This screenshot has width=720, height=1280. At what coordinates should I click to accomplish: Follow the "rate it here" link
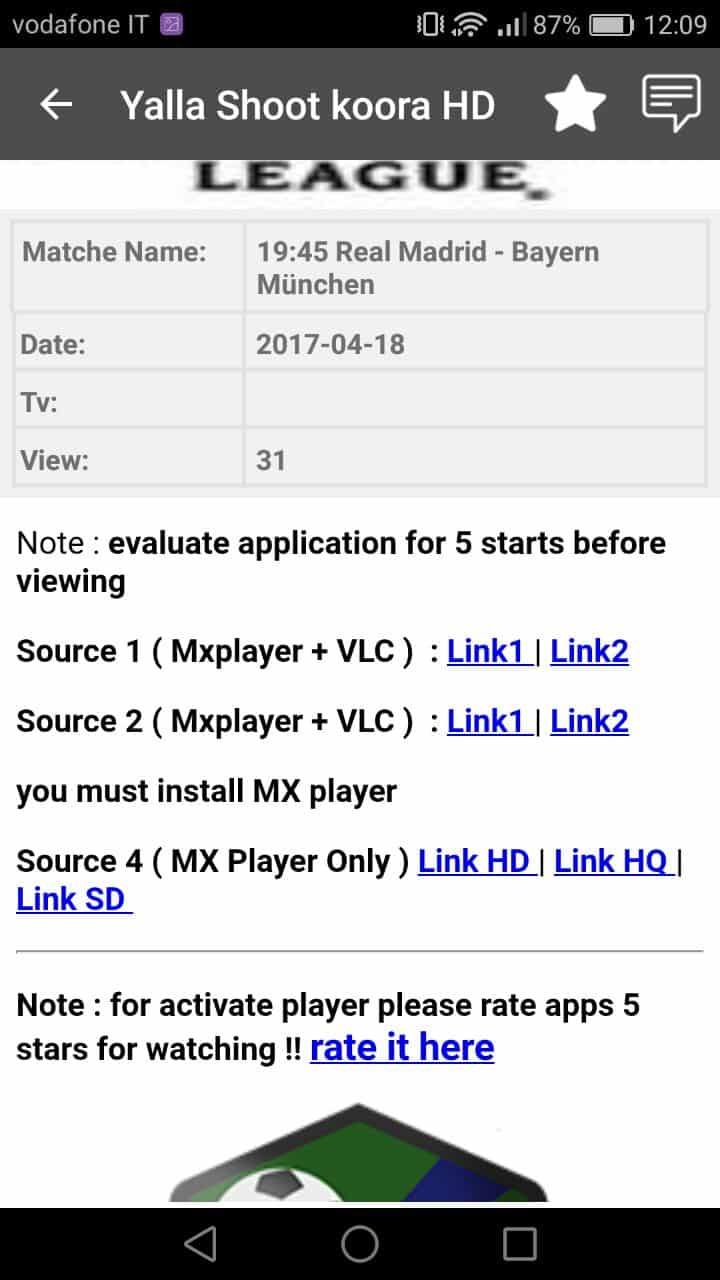point(402,1048)
